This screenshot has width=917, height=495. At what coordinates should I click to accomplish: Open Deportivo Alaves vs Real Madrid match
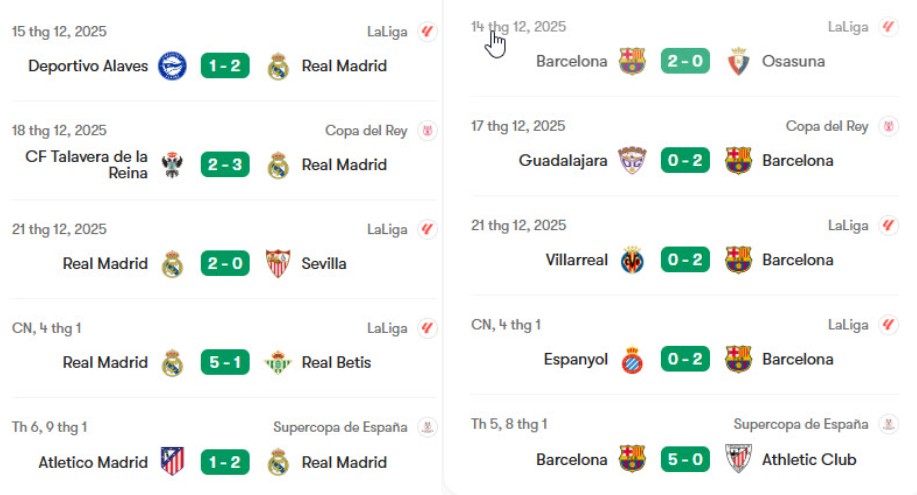pos(224,66)
